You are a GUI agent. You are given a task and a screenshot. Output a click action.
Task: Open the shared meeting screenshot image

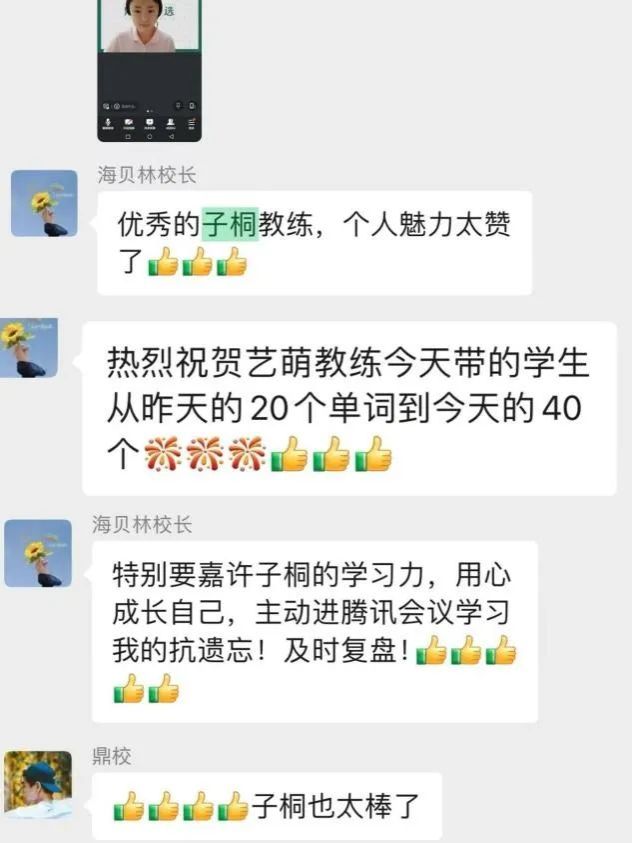[x=150, y=70]
